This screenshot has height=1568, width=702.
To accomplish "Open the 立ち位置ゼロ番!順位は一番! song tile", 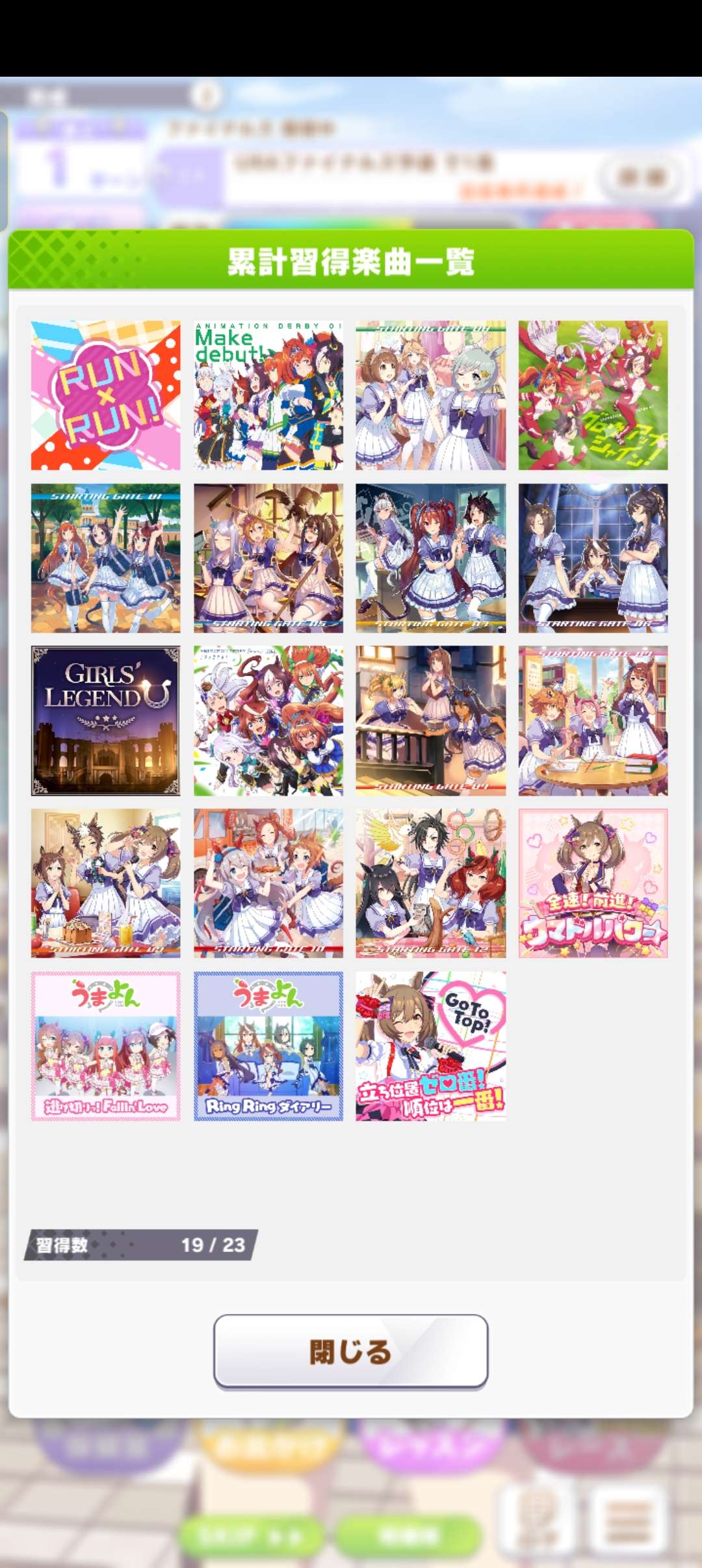I will pos(430,1046).
